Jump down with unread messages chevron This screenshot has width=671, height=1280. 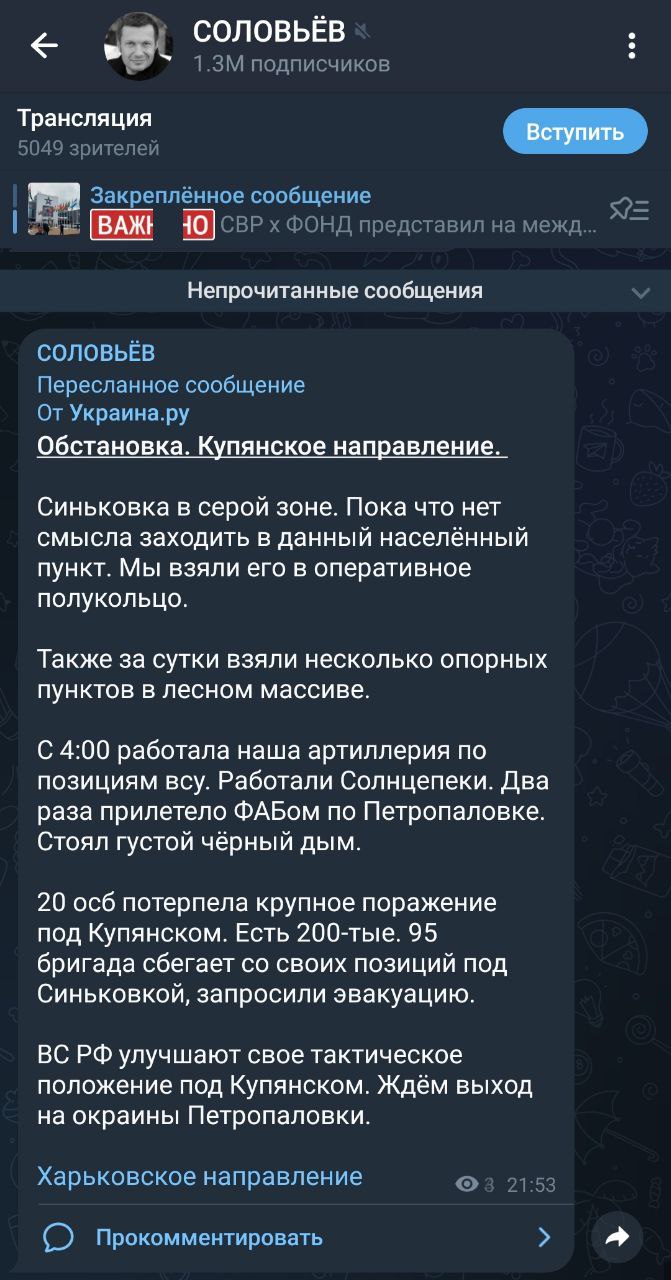click(x=640, y=292)
